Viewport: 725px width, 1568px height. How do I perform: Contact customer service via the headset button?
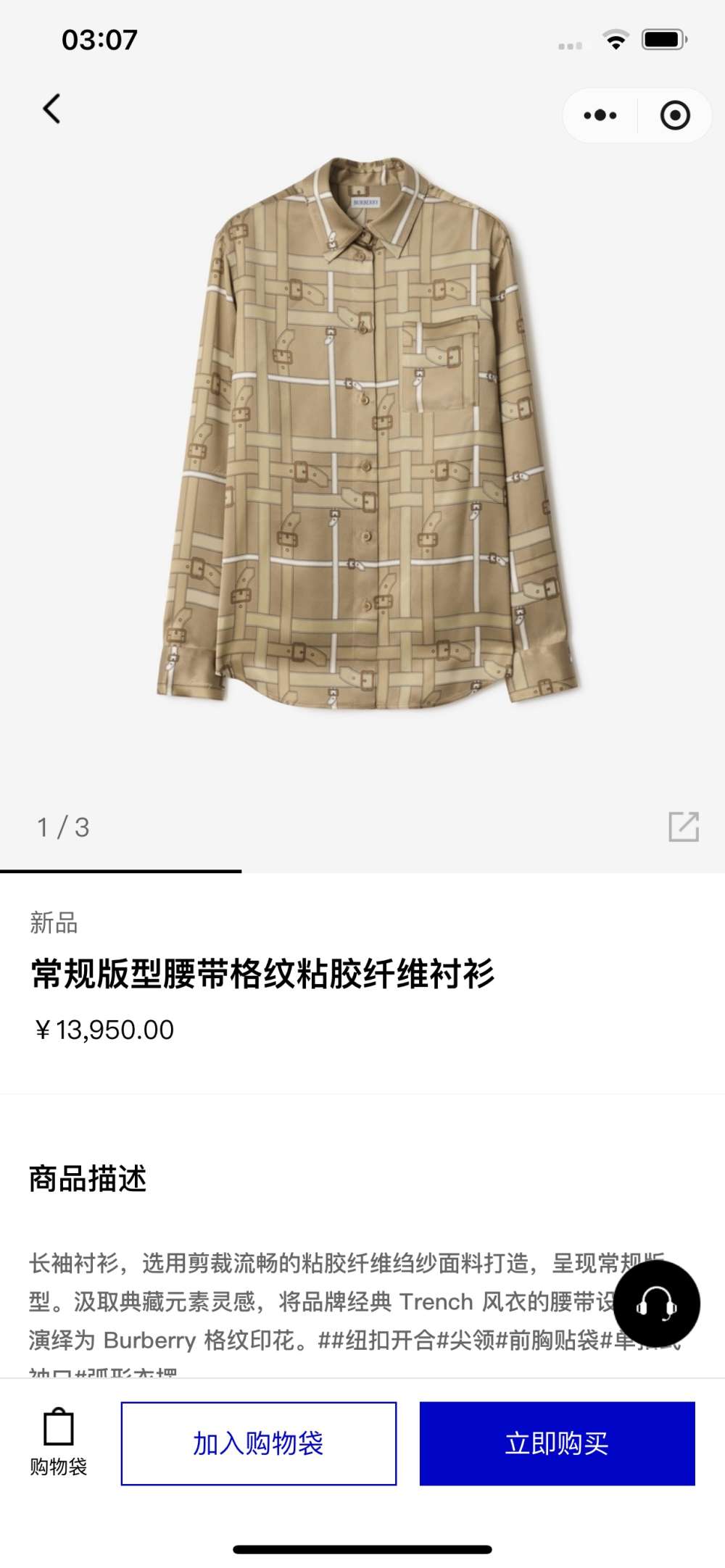point(656,1304)
